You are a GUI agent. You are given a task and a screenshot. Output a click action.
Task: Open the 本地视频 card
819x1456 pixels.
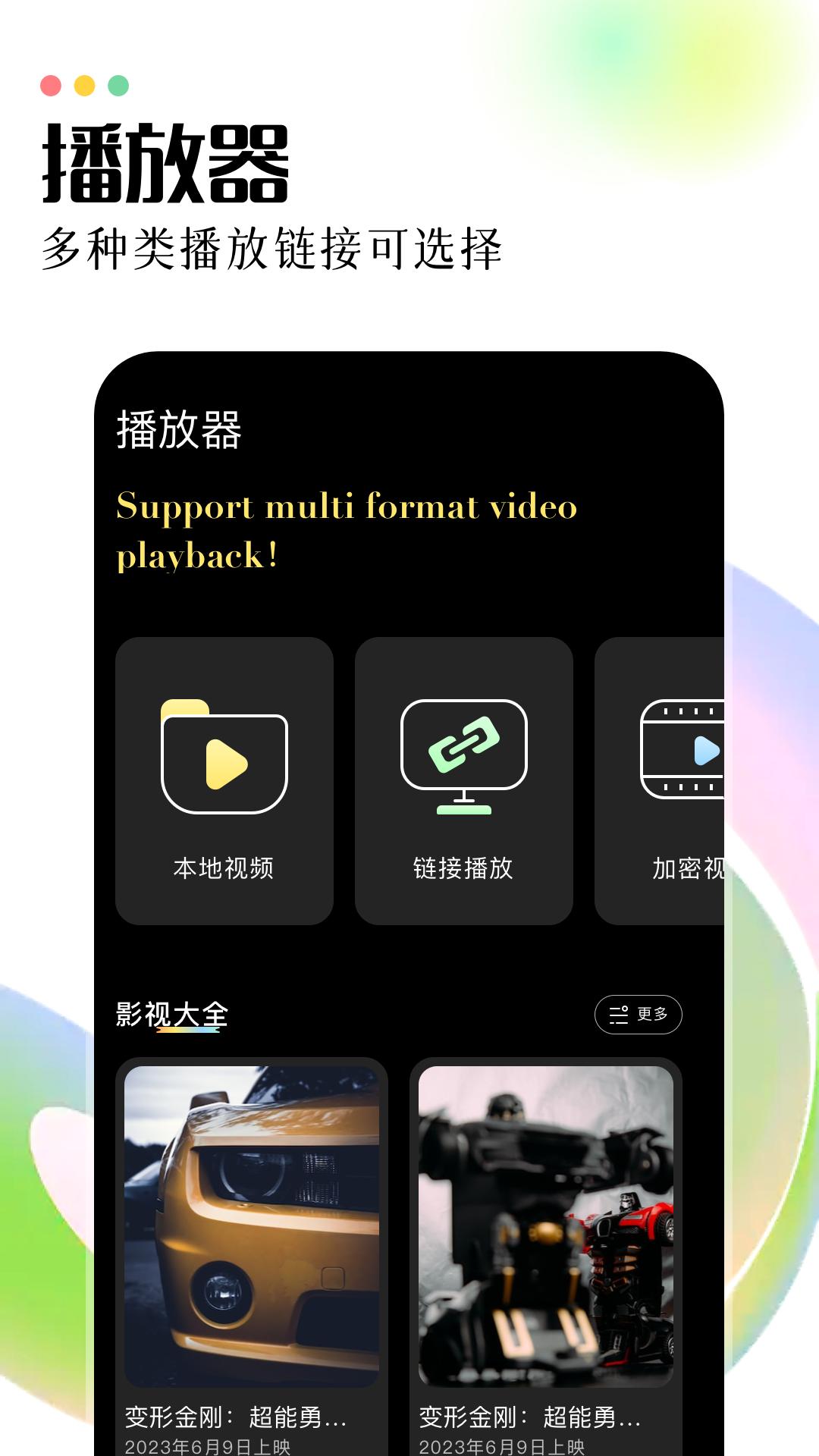225,781
